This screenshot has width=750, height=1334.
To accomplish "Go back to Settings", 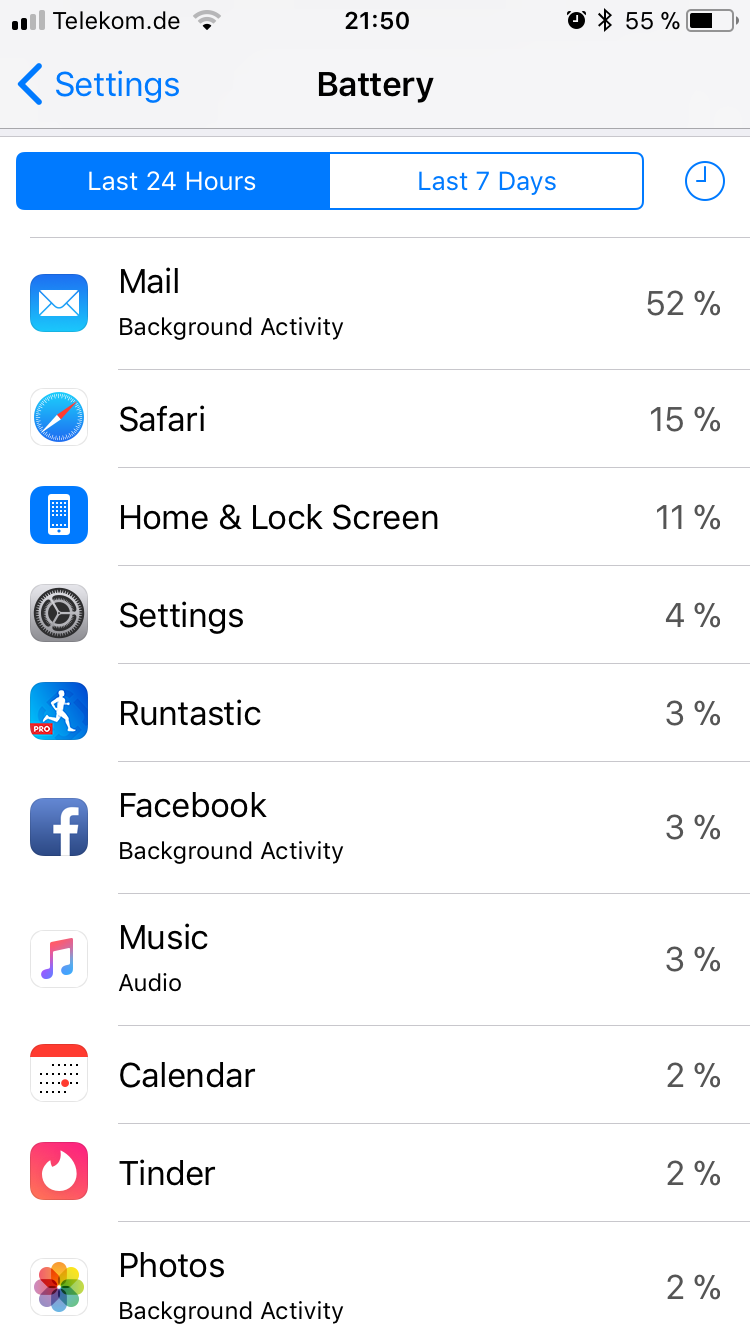I will (98, 85).
